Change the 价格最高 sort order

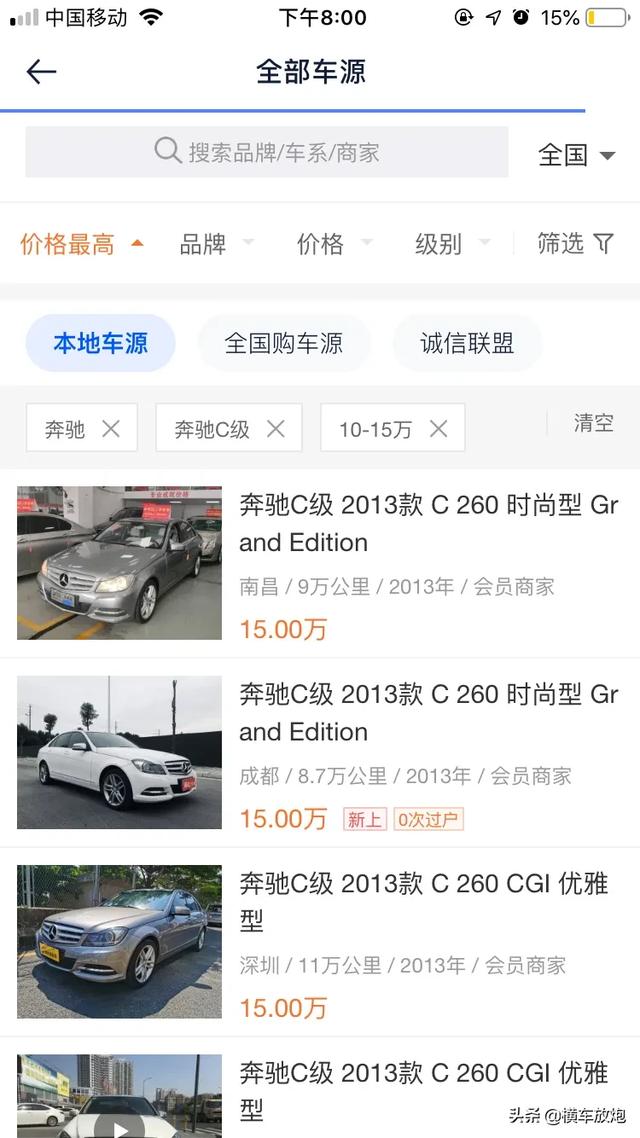pos(82,243)
